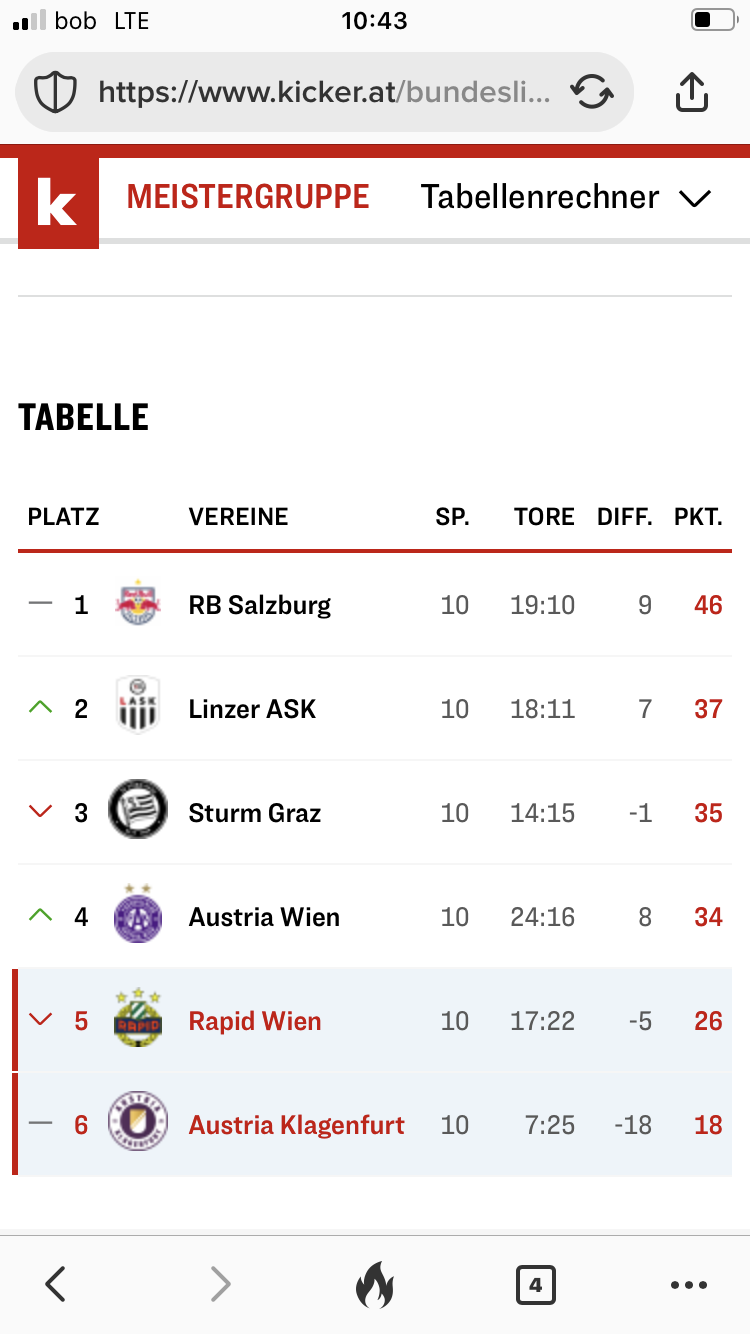Open the browser's more options menu
The height and width of the screenshot is (1334, 750).
[x=689, y=1285]
